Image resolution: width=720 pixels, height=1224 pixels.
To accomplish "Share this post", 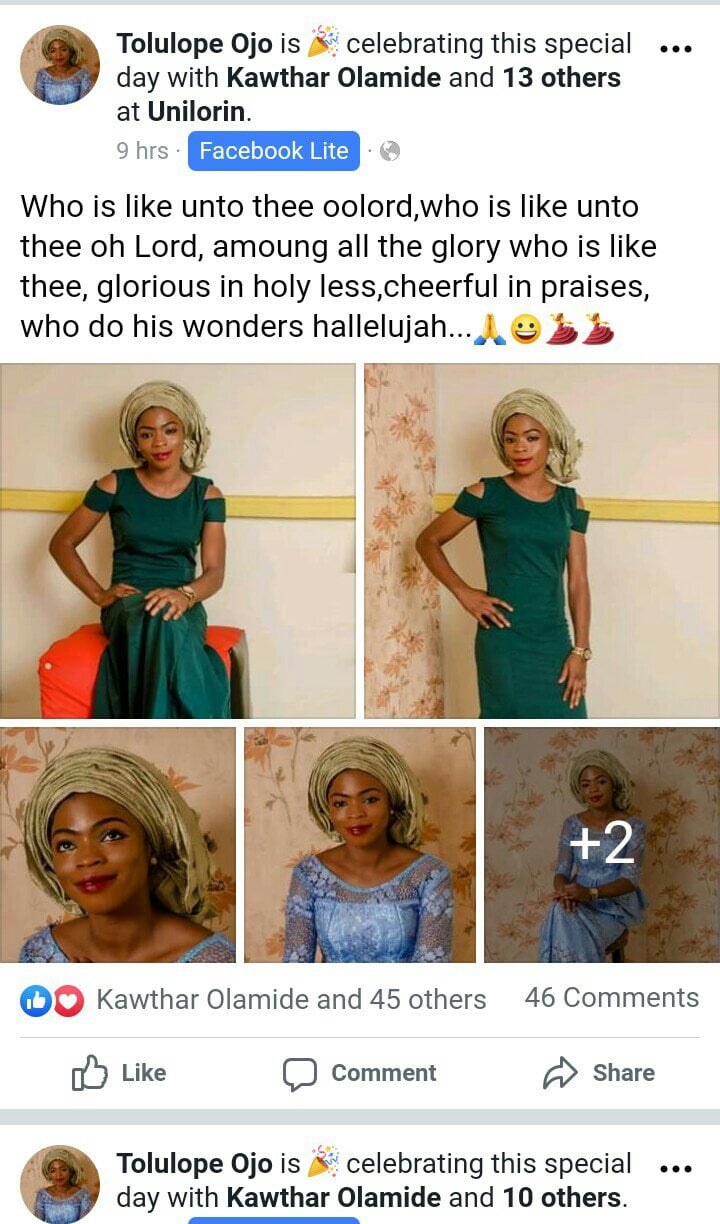I will pos(599,1073).
